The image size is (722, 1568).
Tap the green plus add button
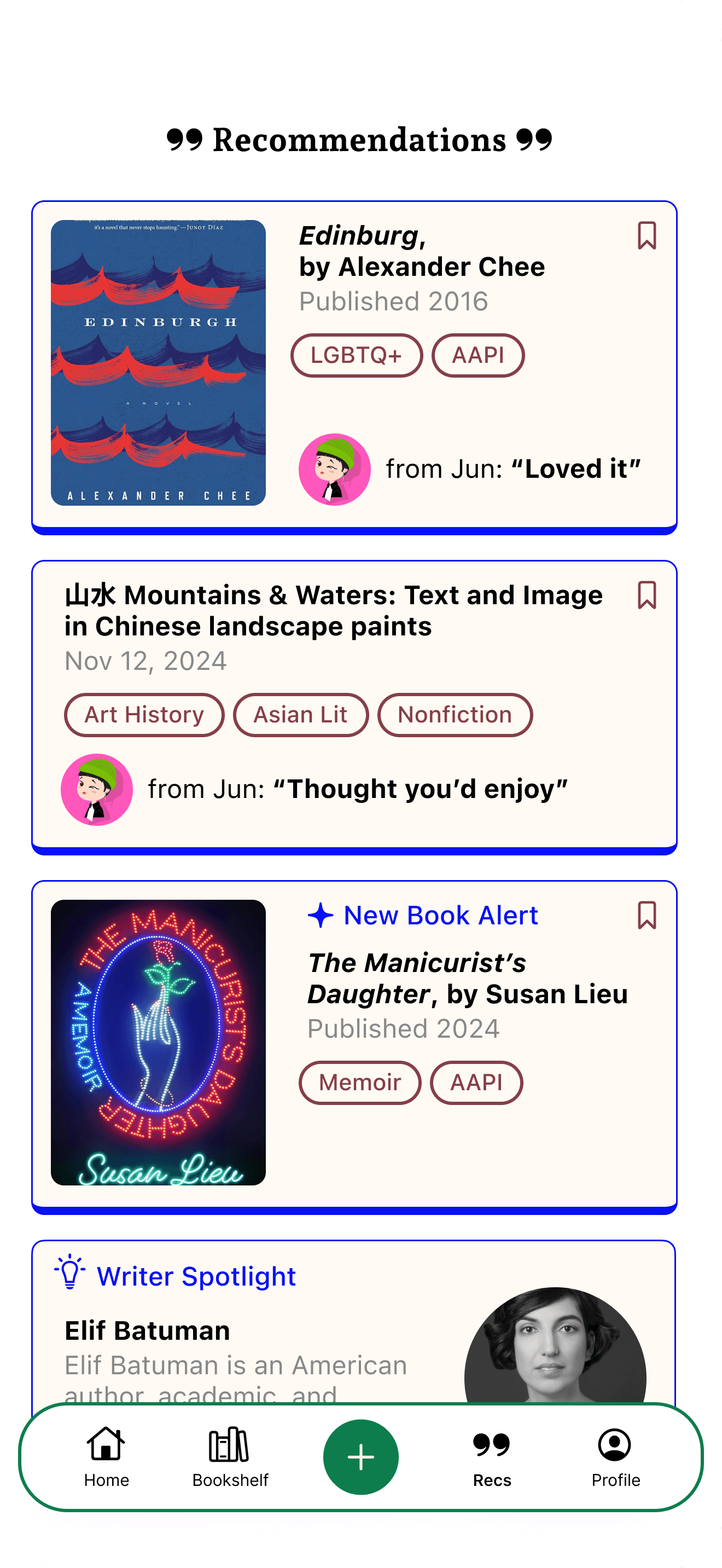(x=360, y=1456)
